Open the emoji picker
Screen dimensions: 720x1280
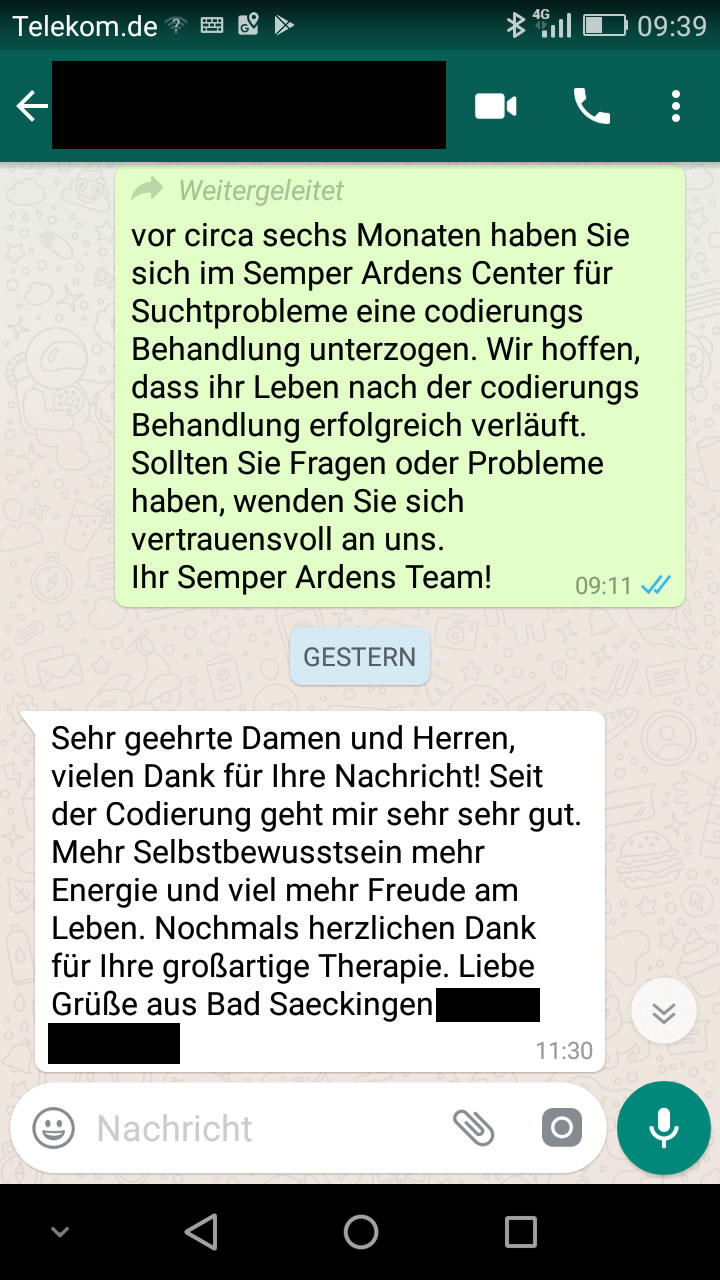click(x=54, y=1129)
